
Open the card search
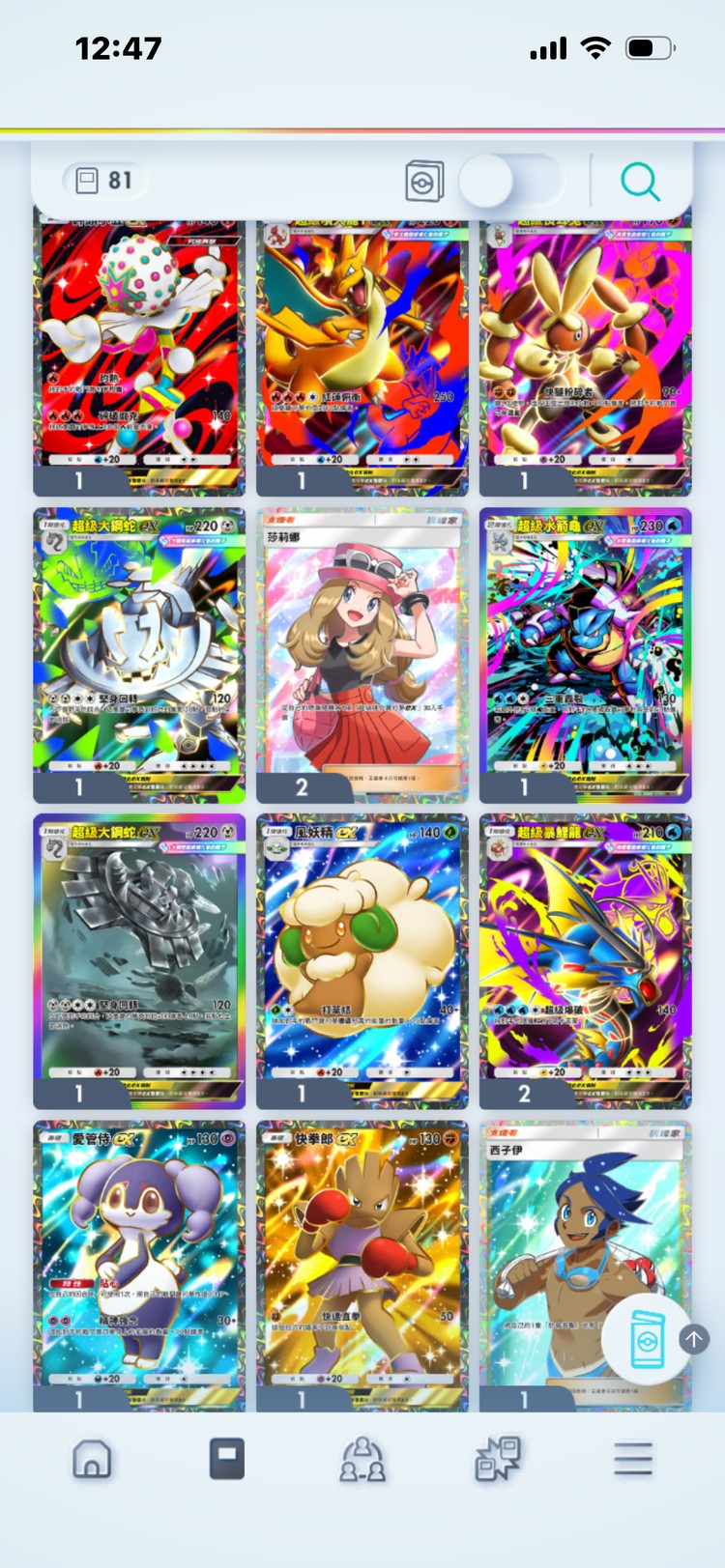(x=640, y=181)
